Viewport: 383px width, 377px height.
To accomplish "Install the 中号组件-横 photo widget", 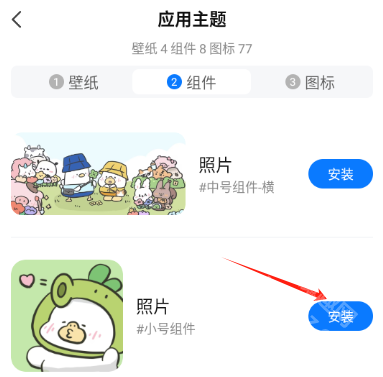I will 340,174.
